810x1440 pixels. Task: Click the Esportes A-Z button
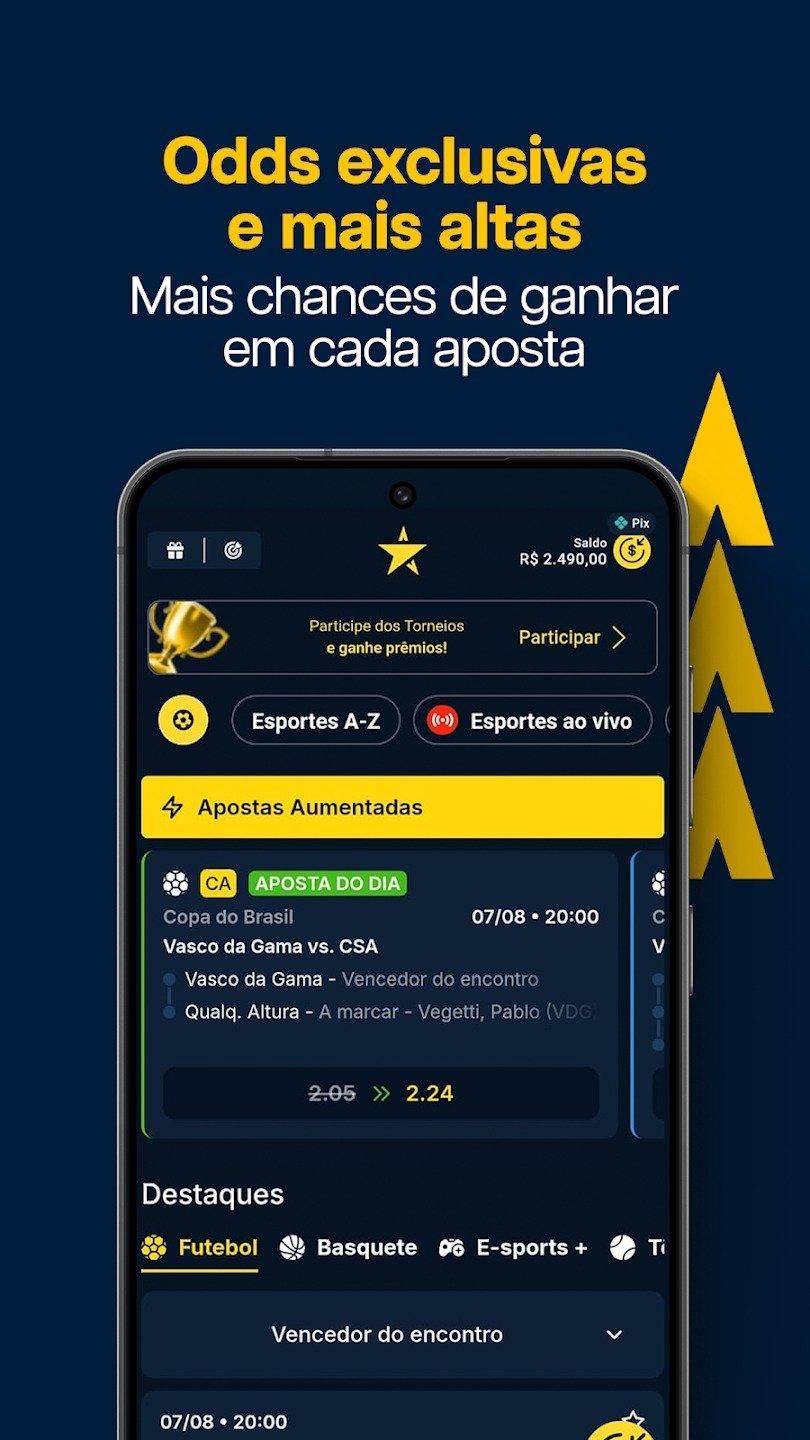tap(315, 720)
